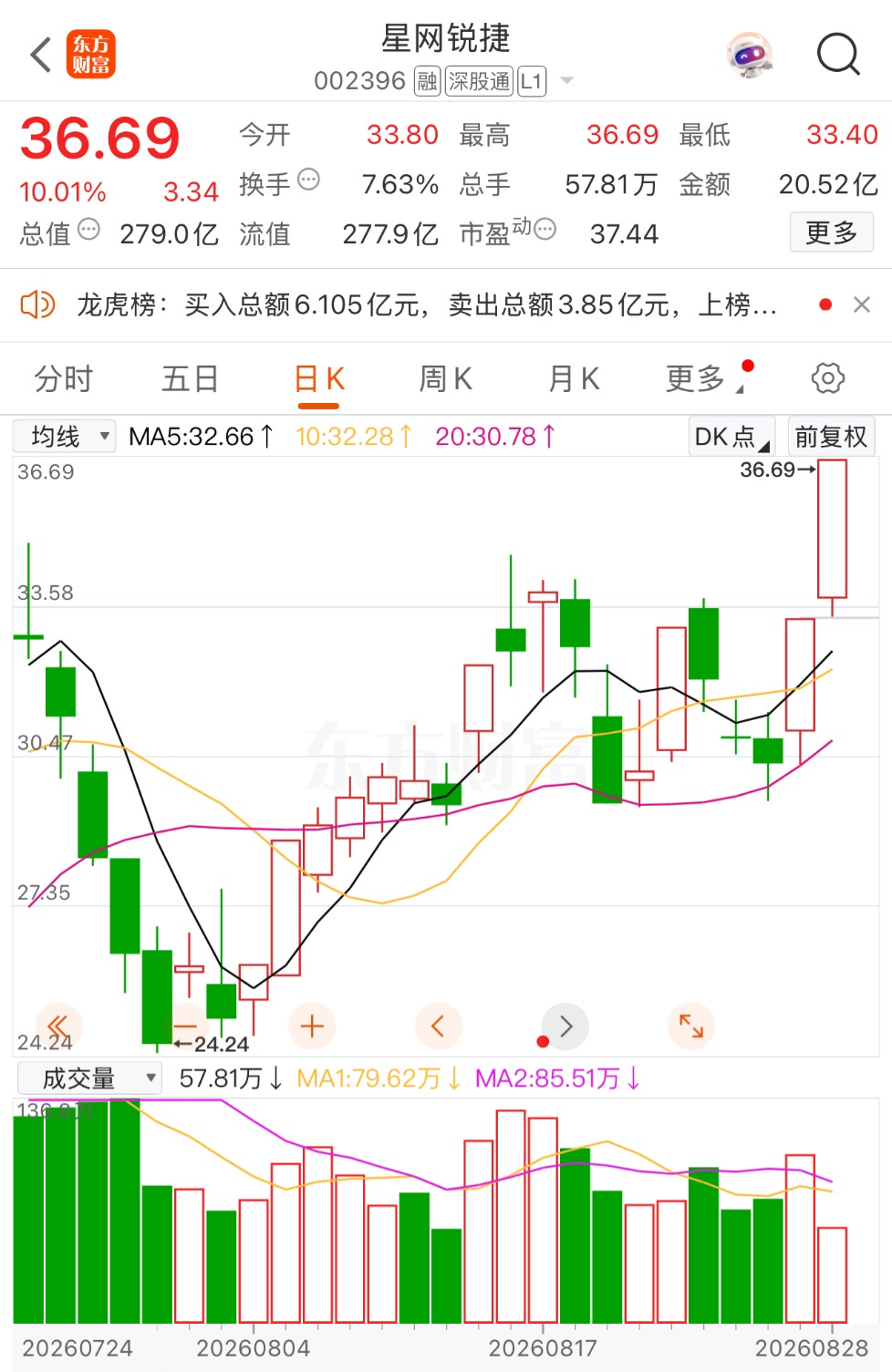The height and width of the screenshot is (1372, 892).
Task: Move chart right with the forward arrow
Action: click(565, 1026)
